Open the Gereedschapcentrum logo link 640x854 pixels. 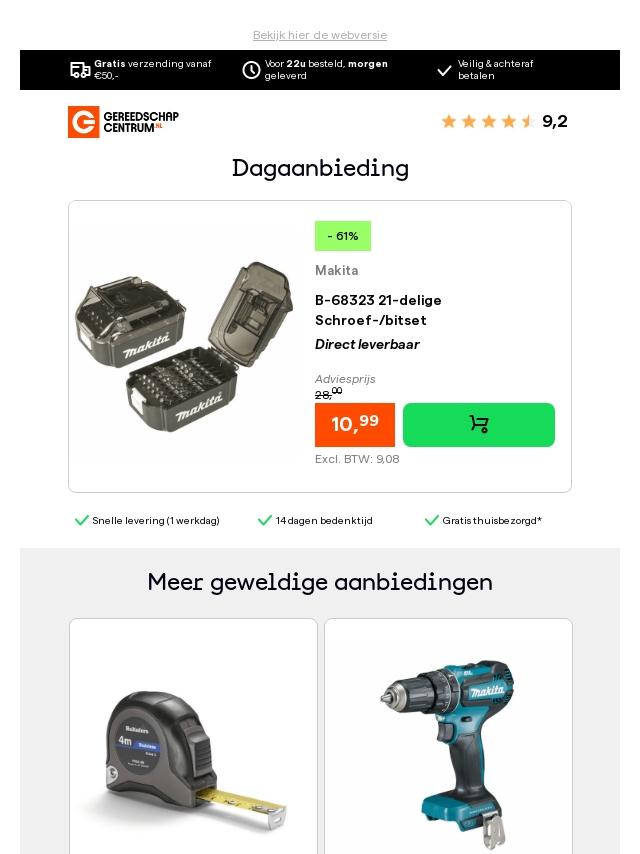coord(123,122)
